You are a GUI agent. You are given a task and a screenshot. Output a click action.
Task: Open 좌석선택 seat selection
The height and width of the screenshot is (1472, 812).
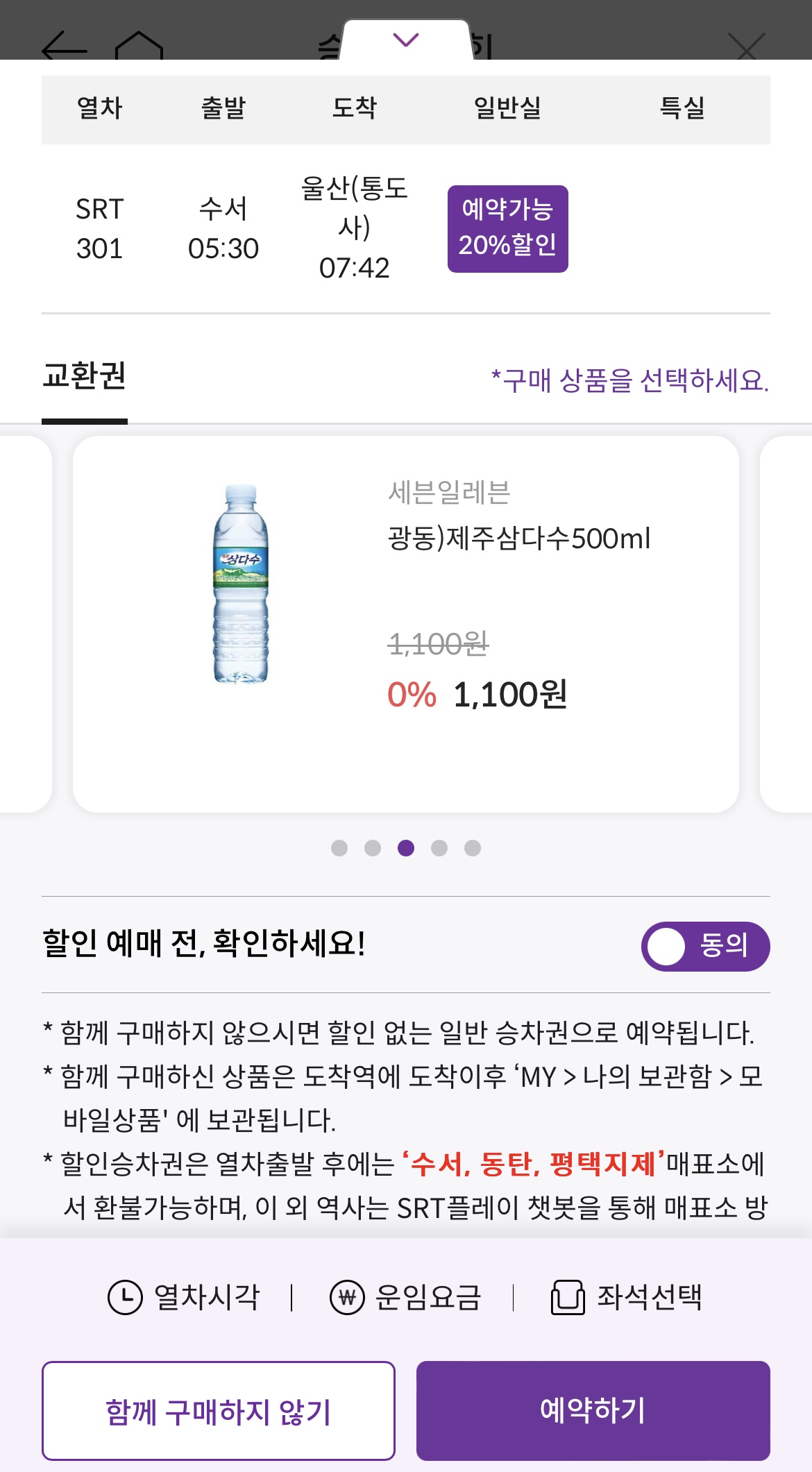point(627,1297)
